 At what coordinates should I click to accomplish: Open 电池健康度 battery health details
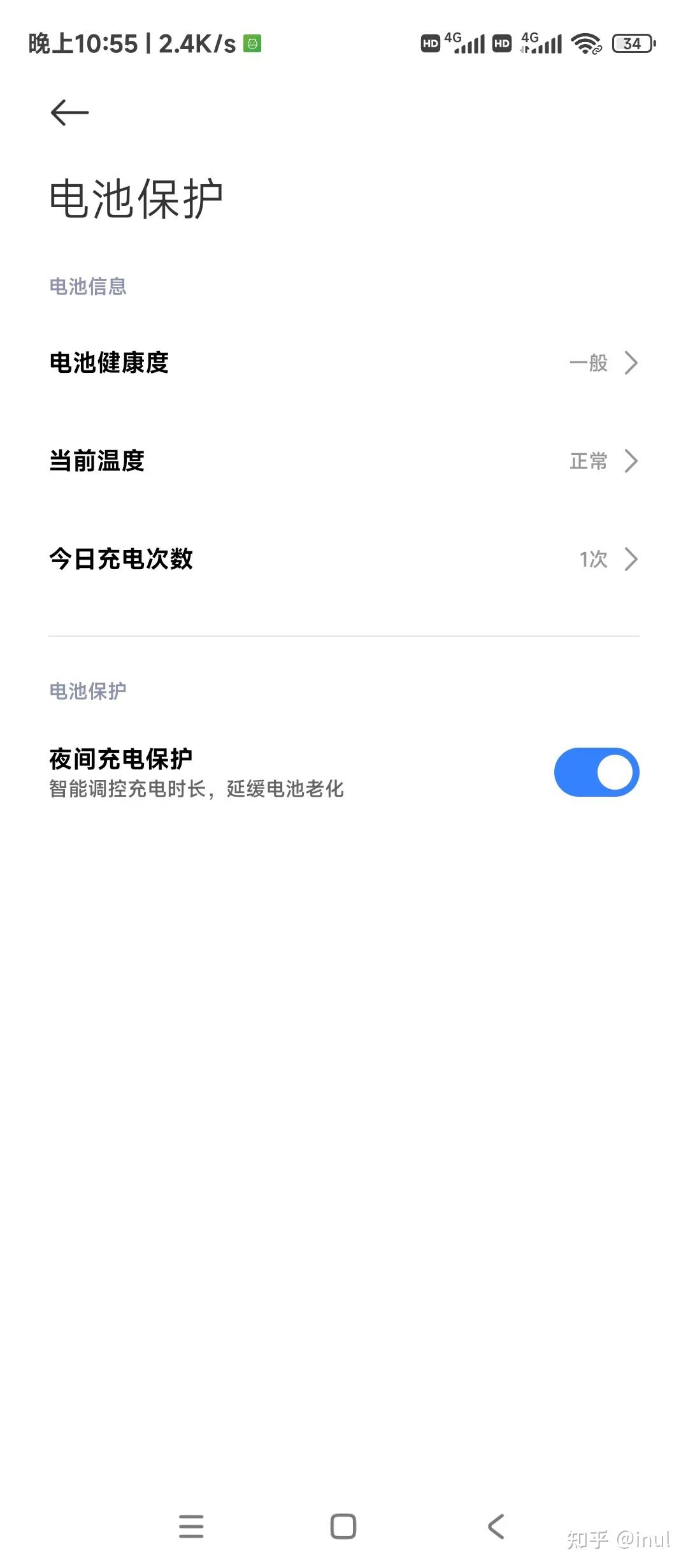344,363
